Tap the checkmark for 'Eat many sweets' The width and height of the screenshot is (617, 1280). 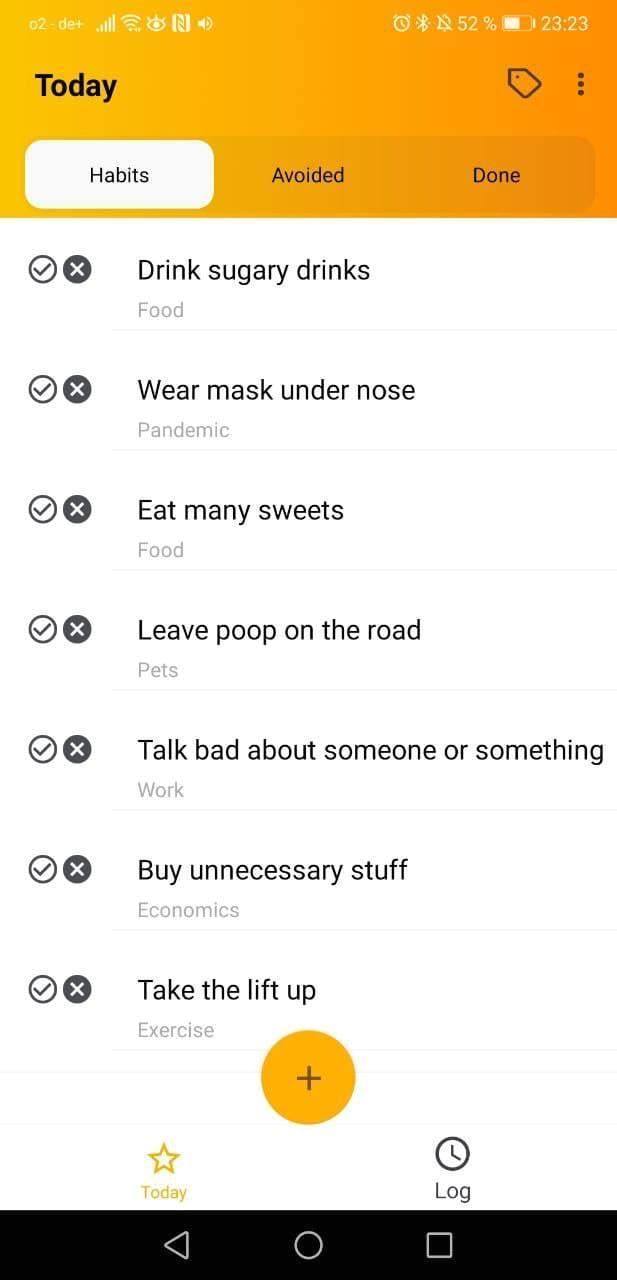click(x=42, y=509)
